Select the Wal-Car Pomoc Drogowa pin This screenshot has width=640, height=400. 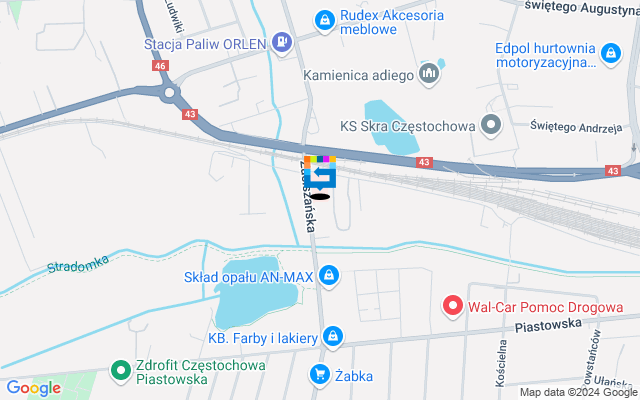(453, 306)
